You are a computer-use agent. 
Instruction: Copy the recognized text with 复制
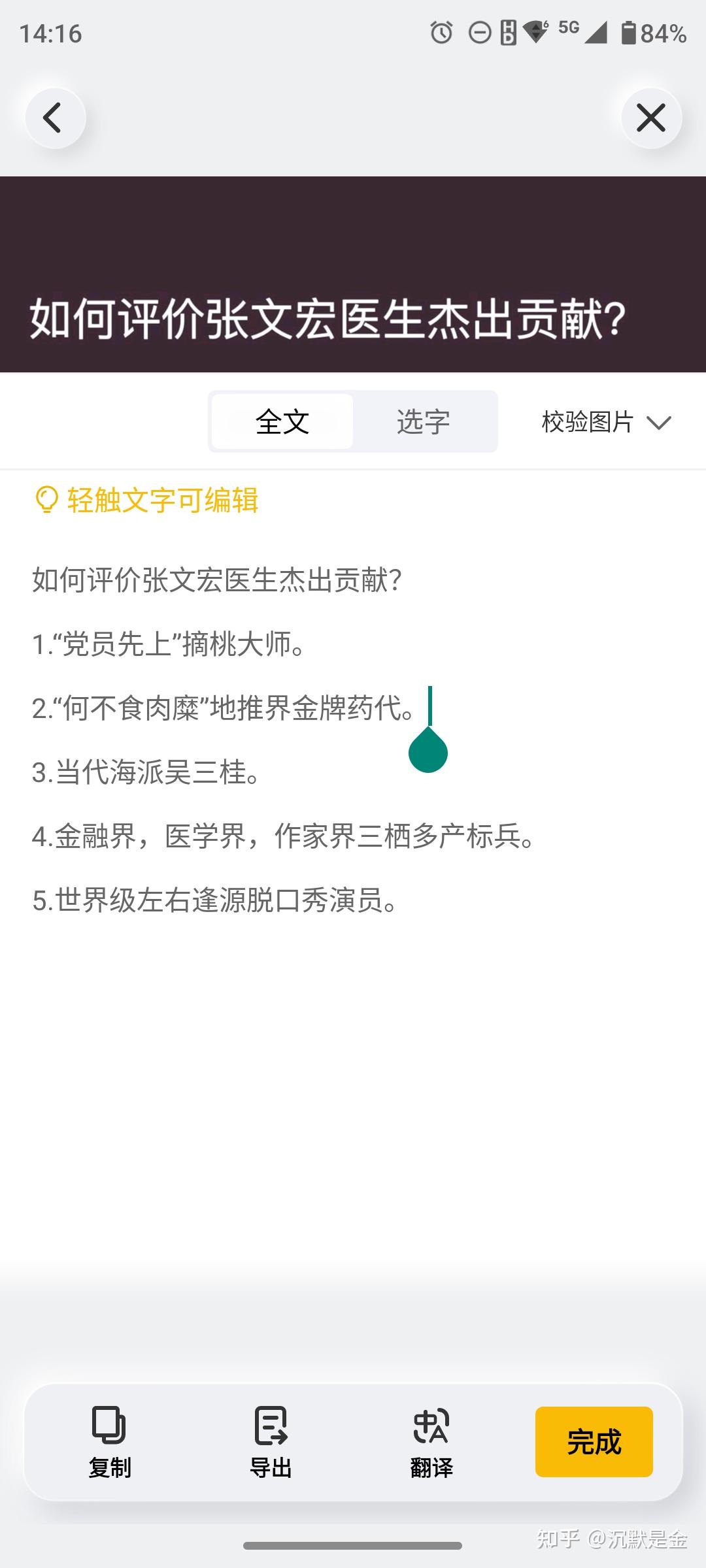click(x=110, y=1443)
